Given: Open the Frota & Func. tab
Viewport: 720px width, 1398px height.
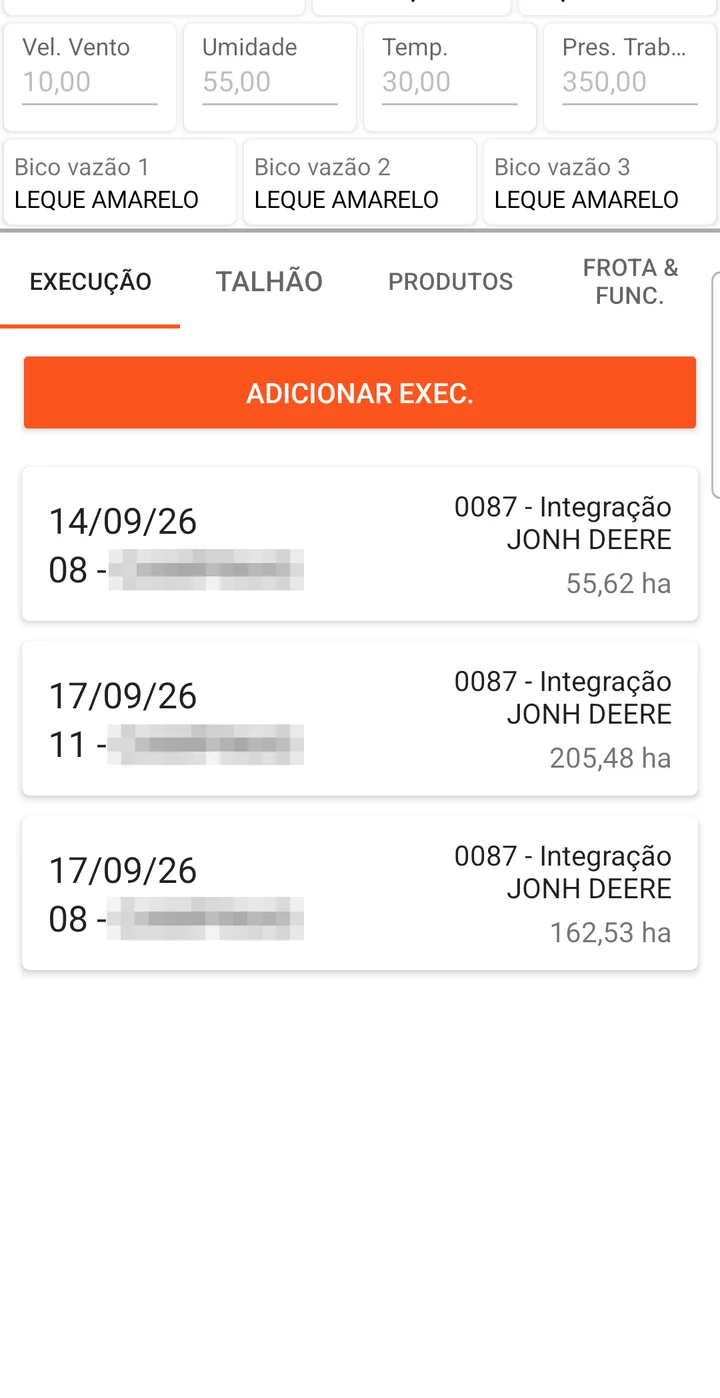Looking at the screenshot, I should point(630,282).
